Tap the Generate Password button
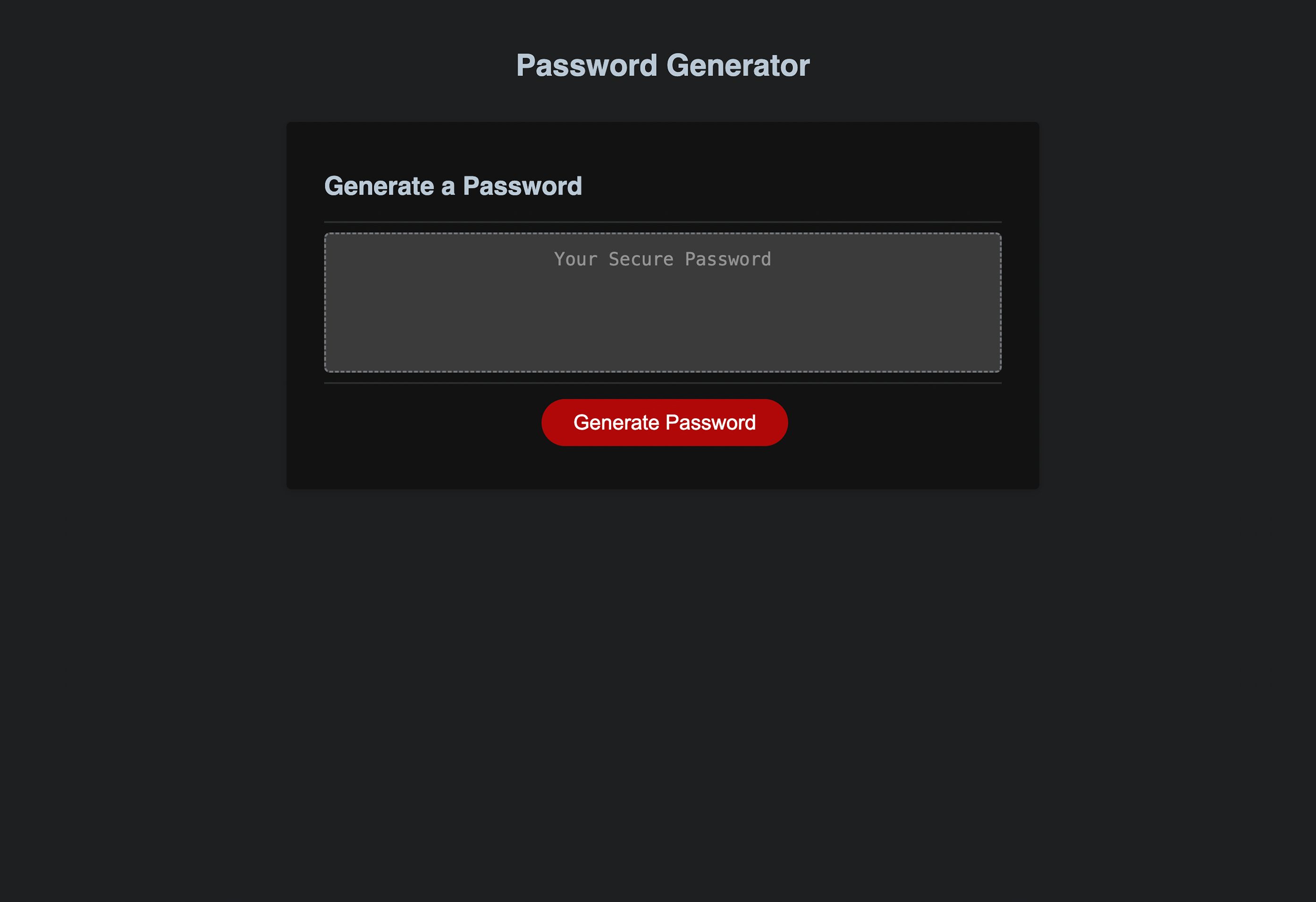Screen dimensions: 1316x902 664,422
